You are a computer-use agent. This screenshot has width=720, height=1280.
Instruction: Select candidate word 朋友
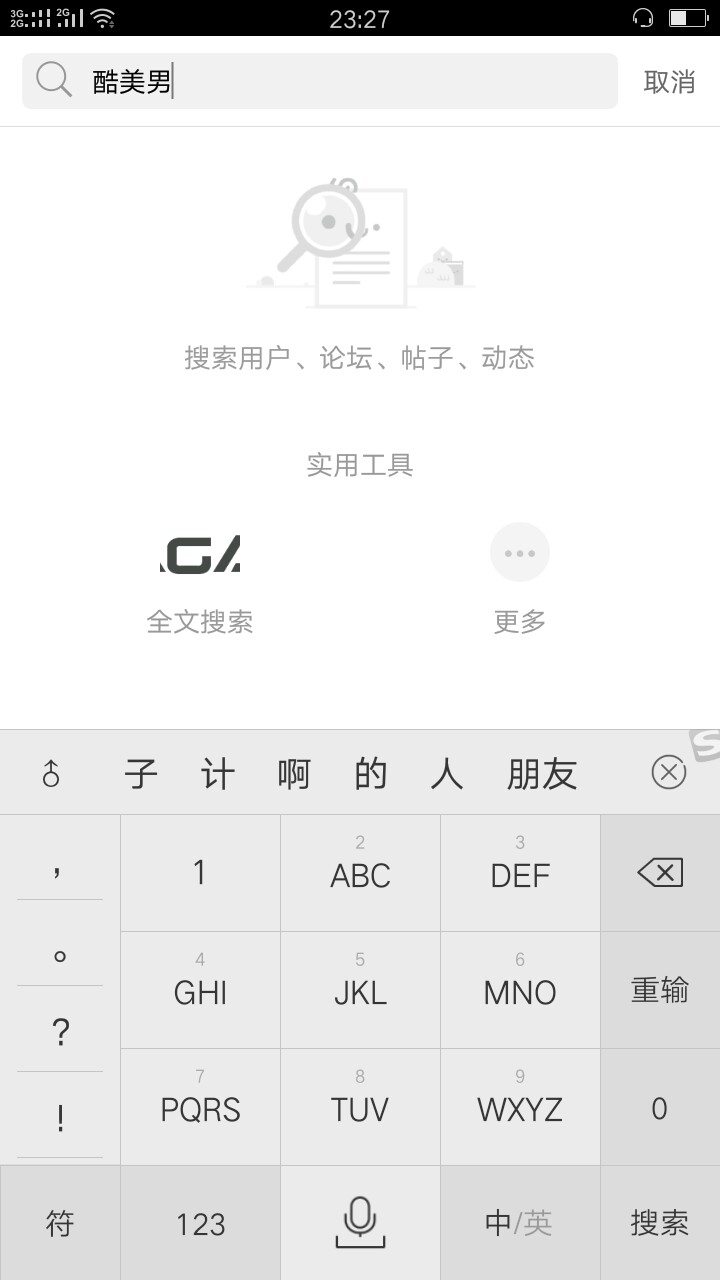pos(542,774)
